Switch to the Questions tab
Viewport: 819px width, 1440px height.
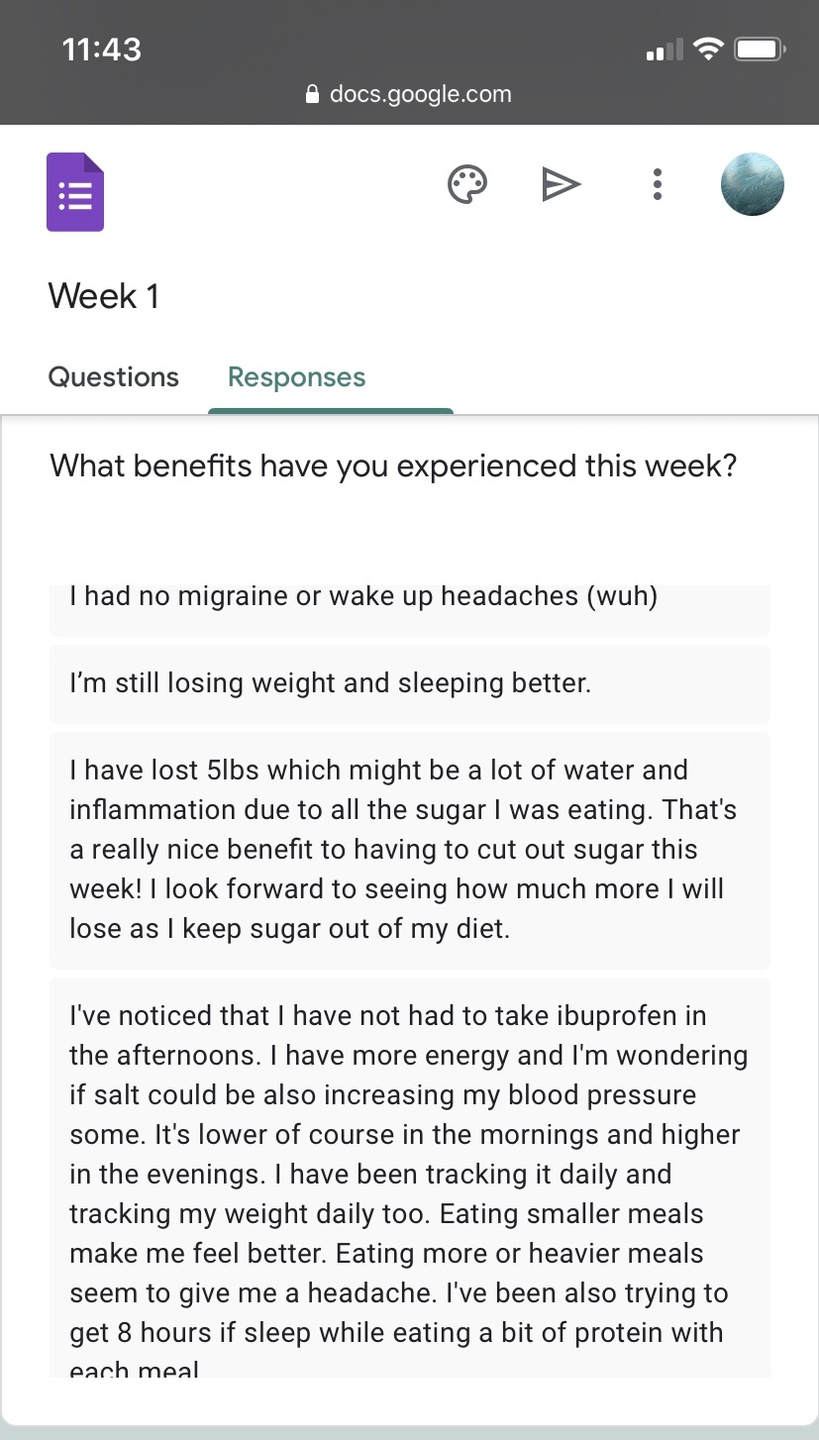[113, 377]
